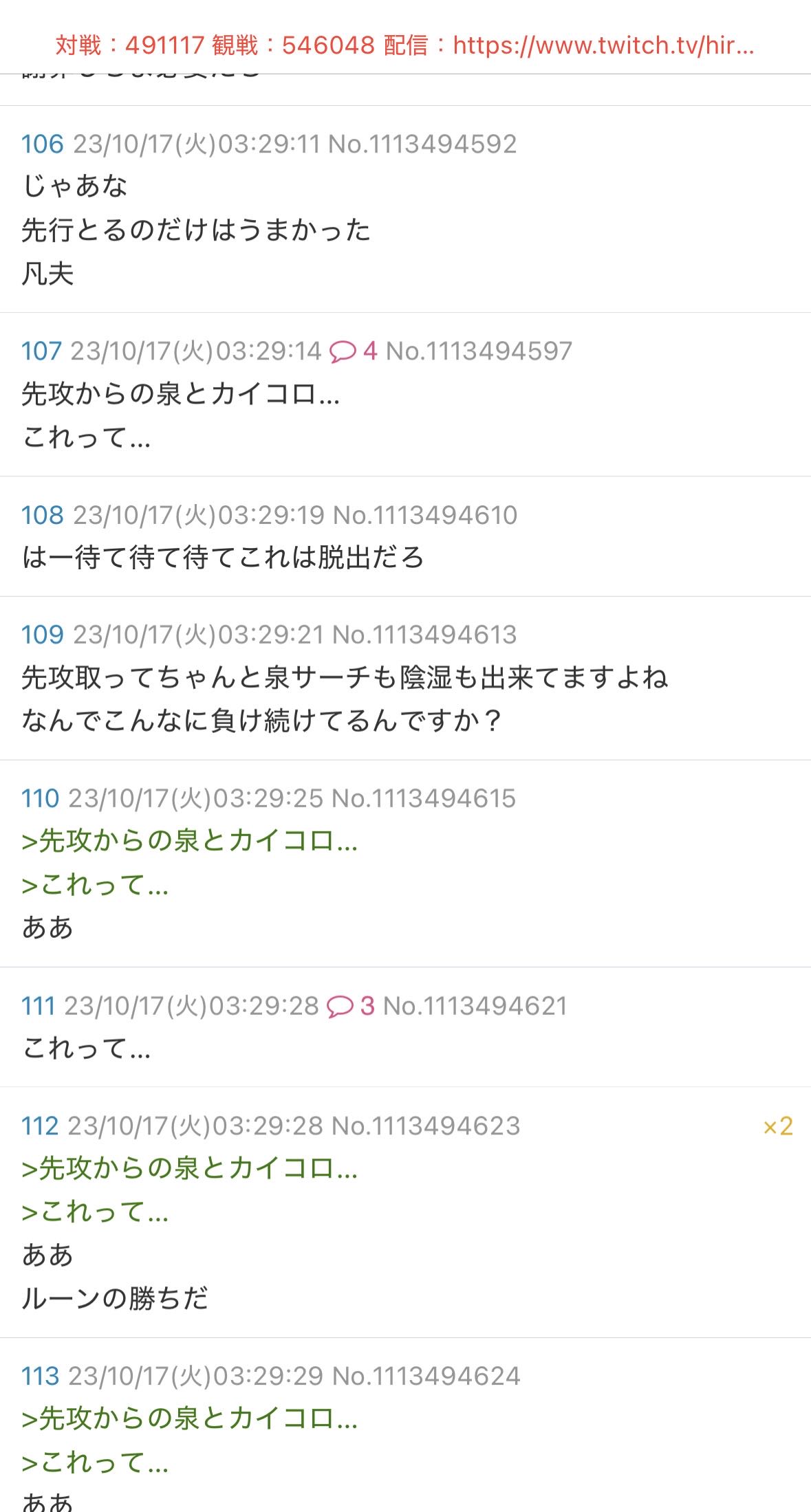The width and height of the screenshot is (811, 1512).
Task: Tap the ×2 counter on post 112
Action: [778, 1126]
